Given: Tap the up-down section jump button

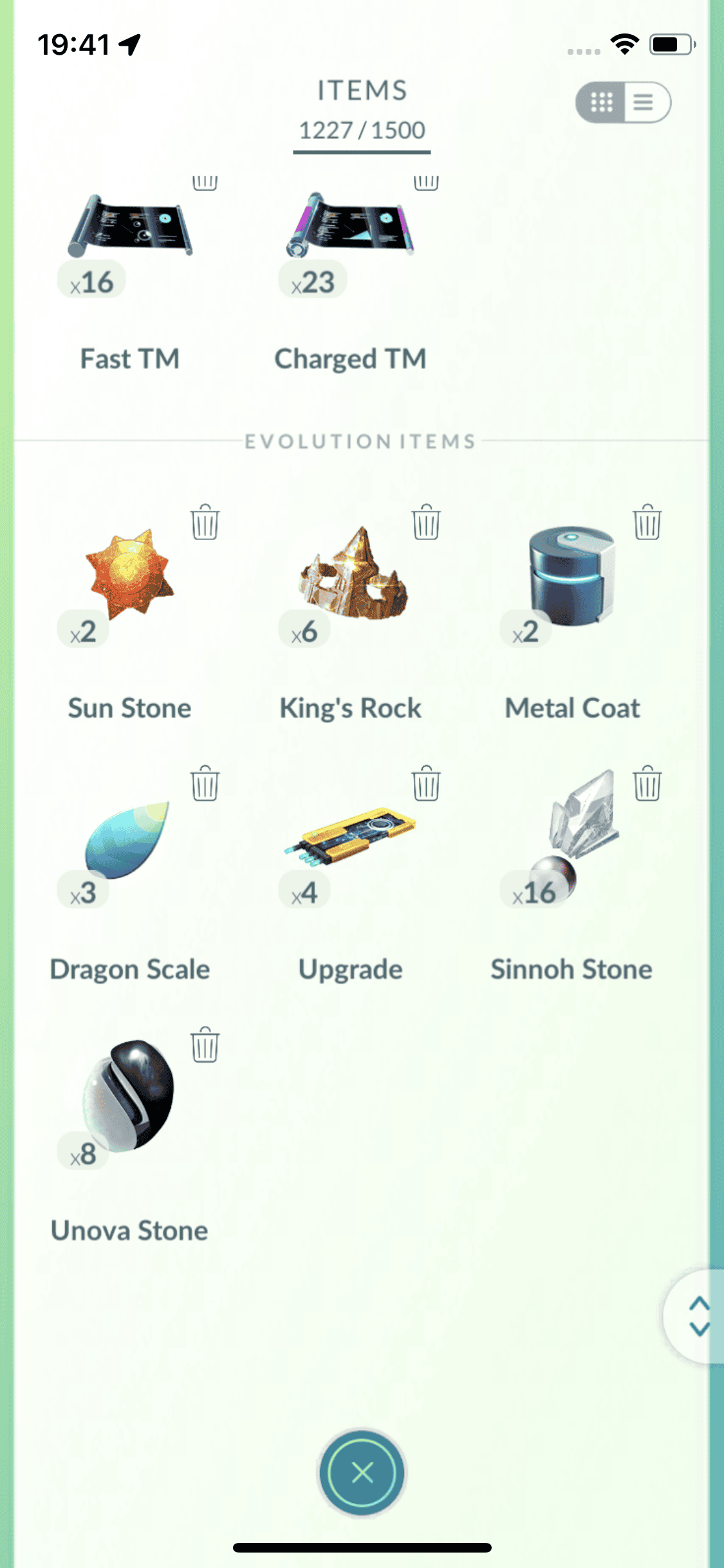Looking at the screenshot, I should (x=698, y=1316).
